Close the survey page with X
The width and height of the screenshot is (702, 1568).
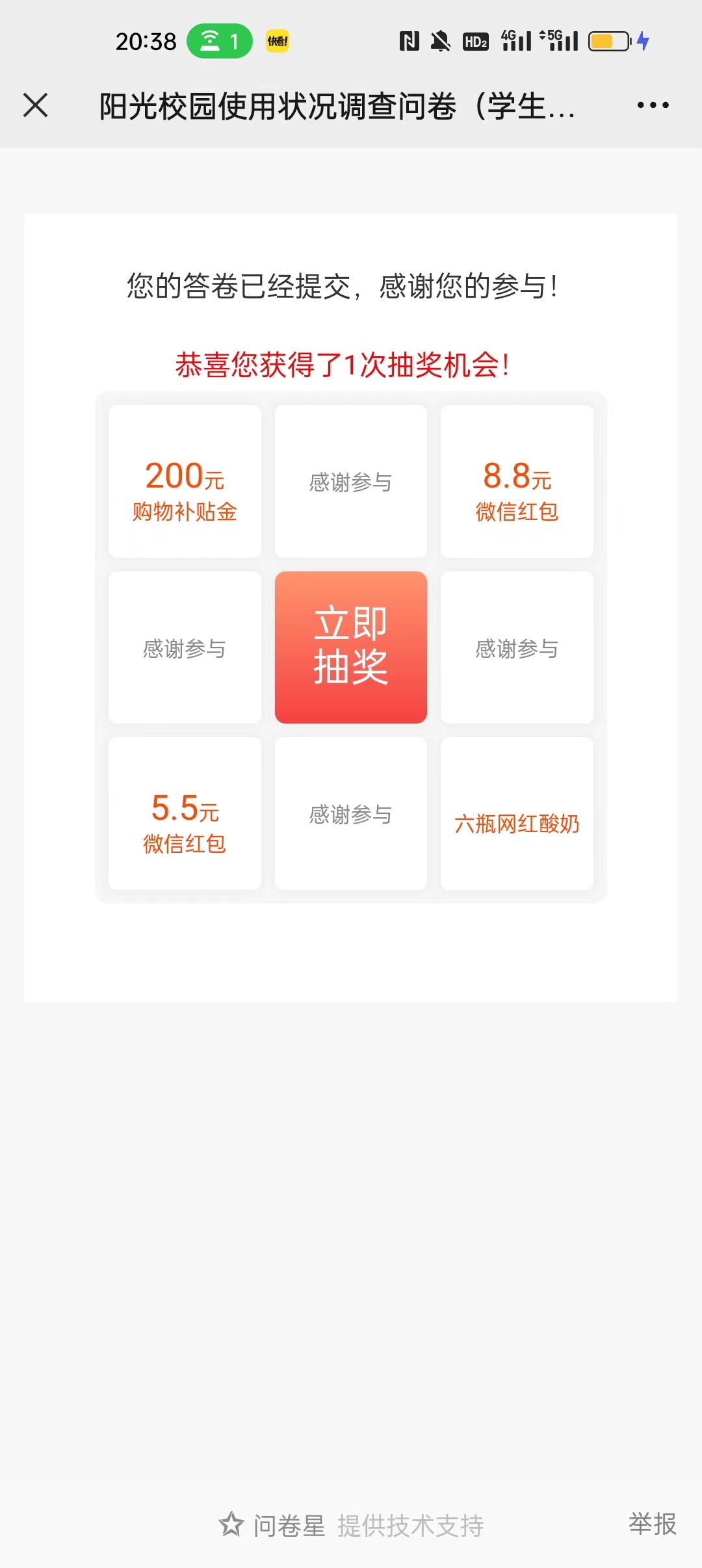pos(36,105)
